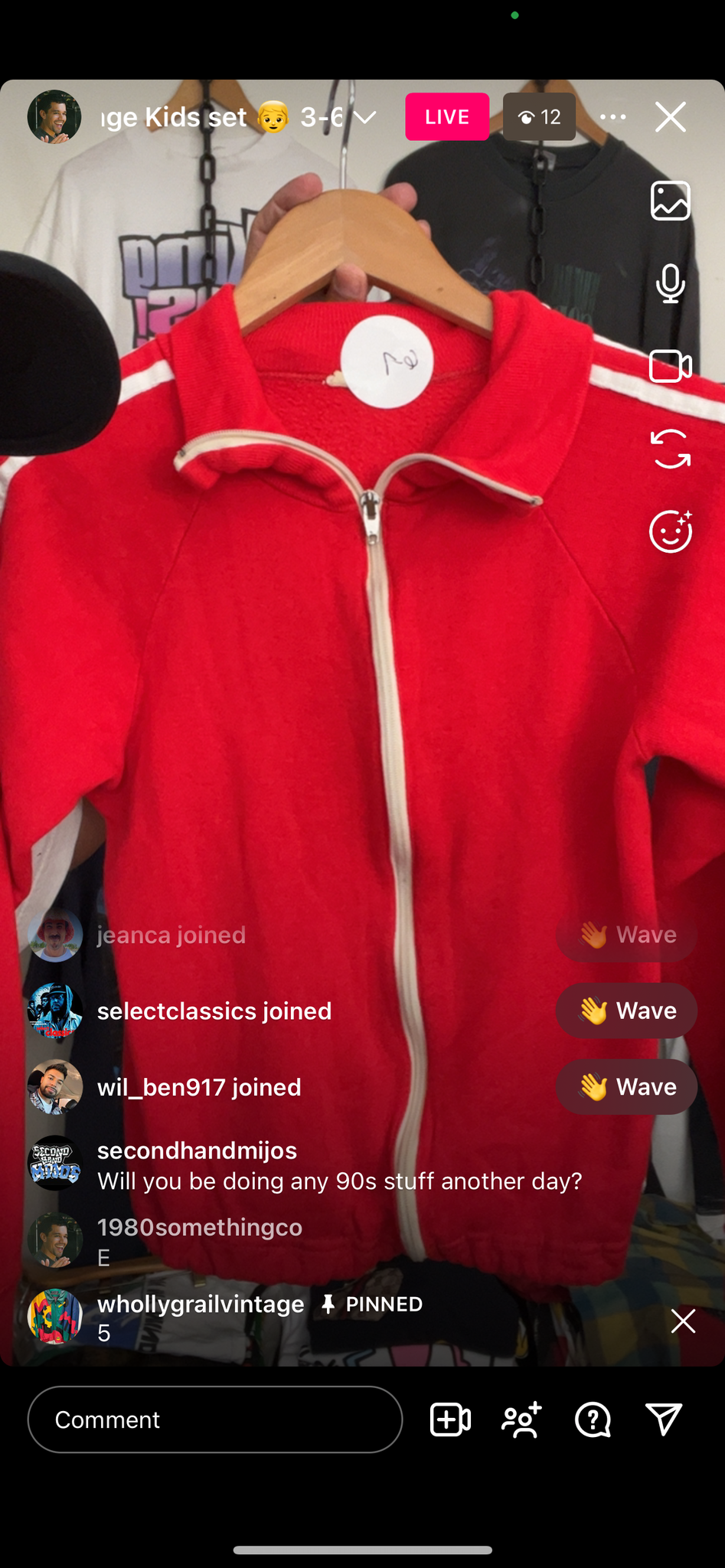Image resolution: width=725 pixels, height=1568 pixels.
Task: Open the three-dot options menu
Action: click(613, 117)
